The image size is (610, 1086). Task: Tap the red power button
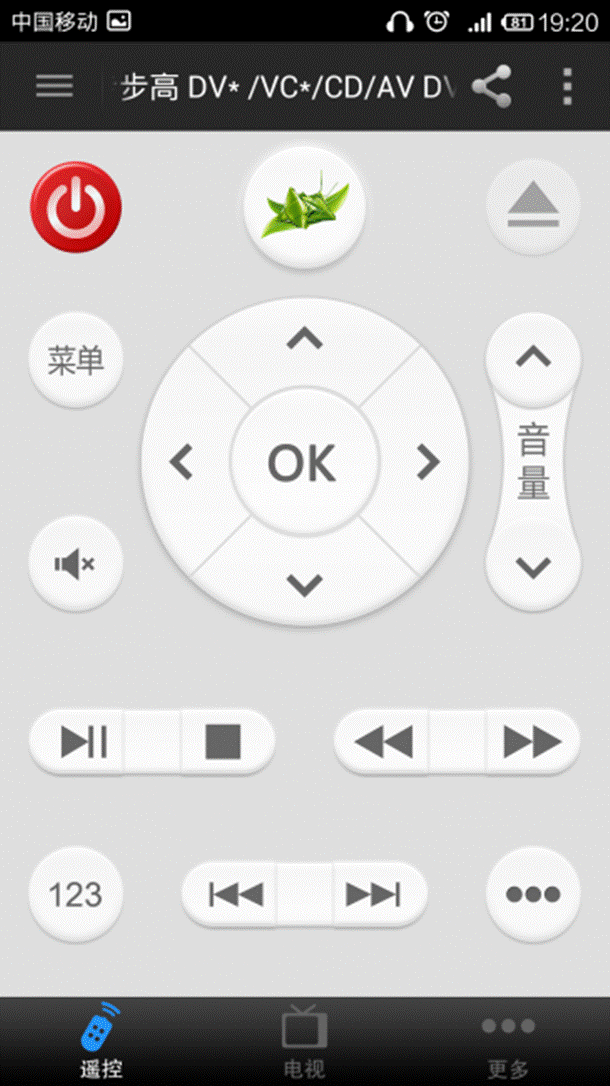pos(76,207)
